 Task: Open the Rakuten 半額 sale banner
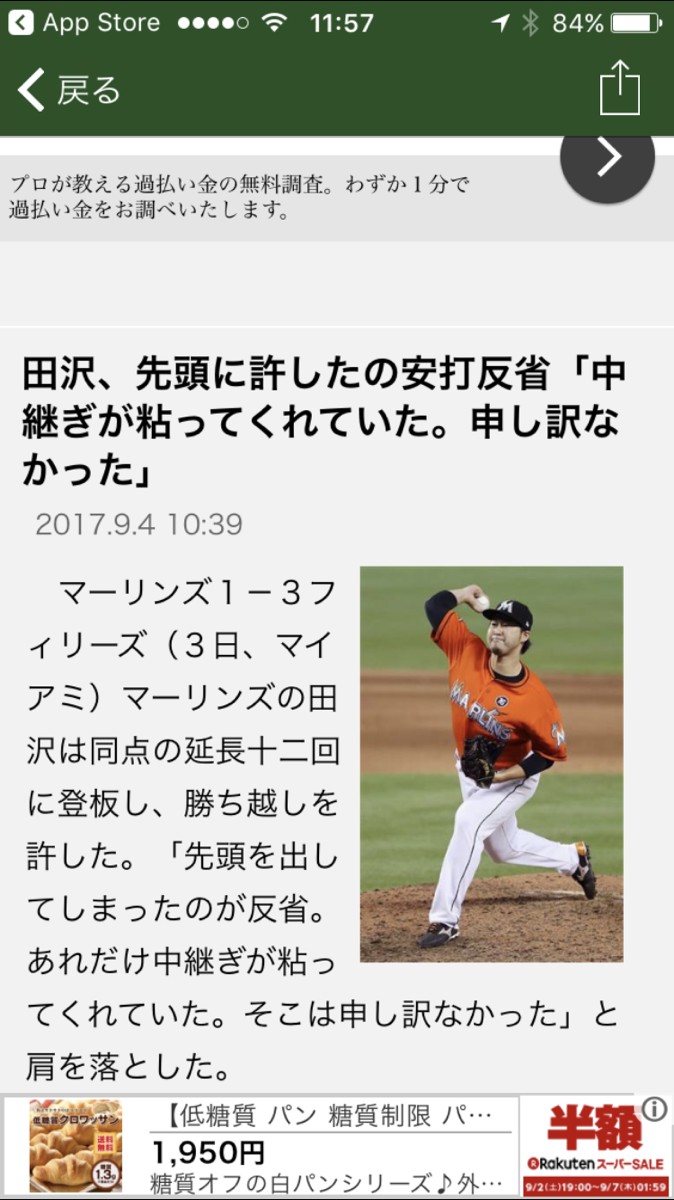click(x=596, y=1147)
